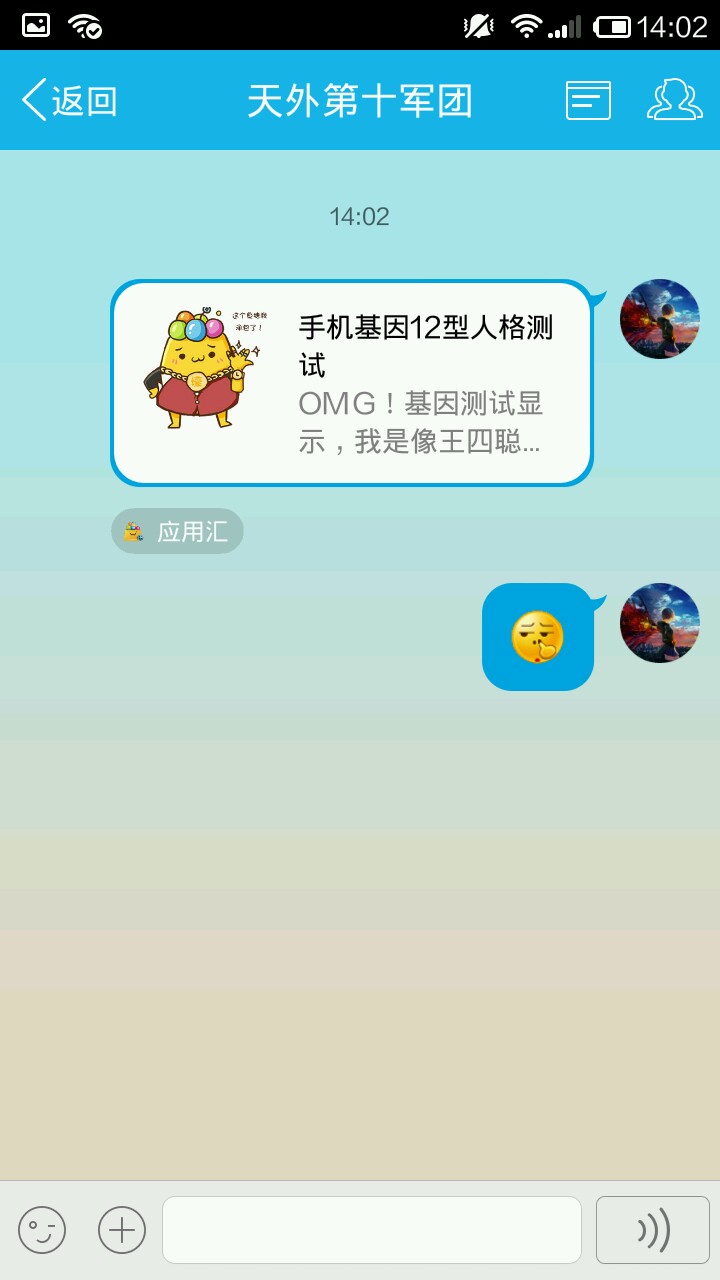Focus the message text field
The image size is (720, 1280).
[x=372, y=1230]
